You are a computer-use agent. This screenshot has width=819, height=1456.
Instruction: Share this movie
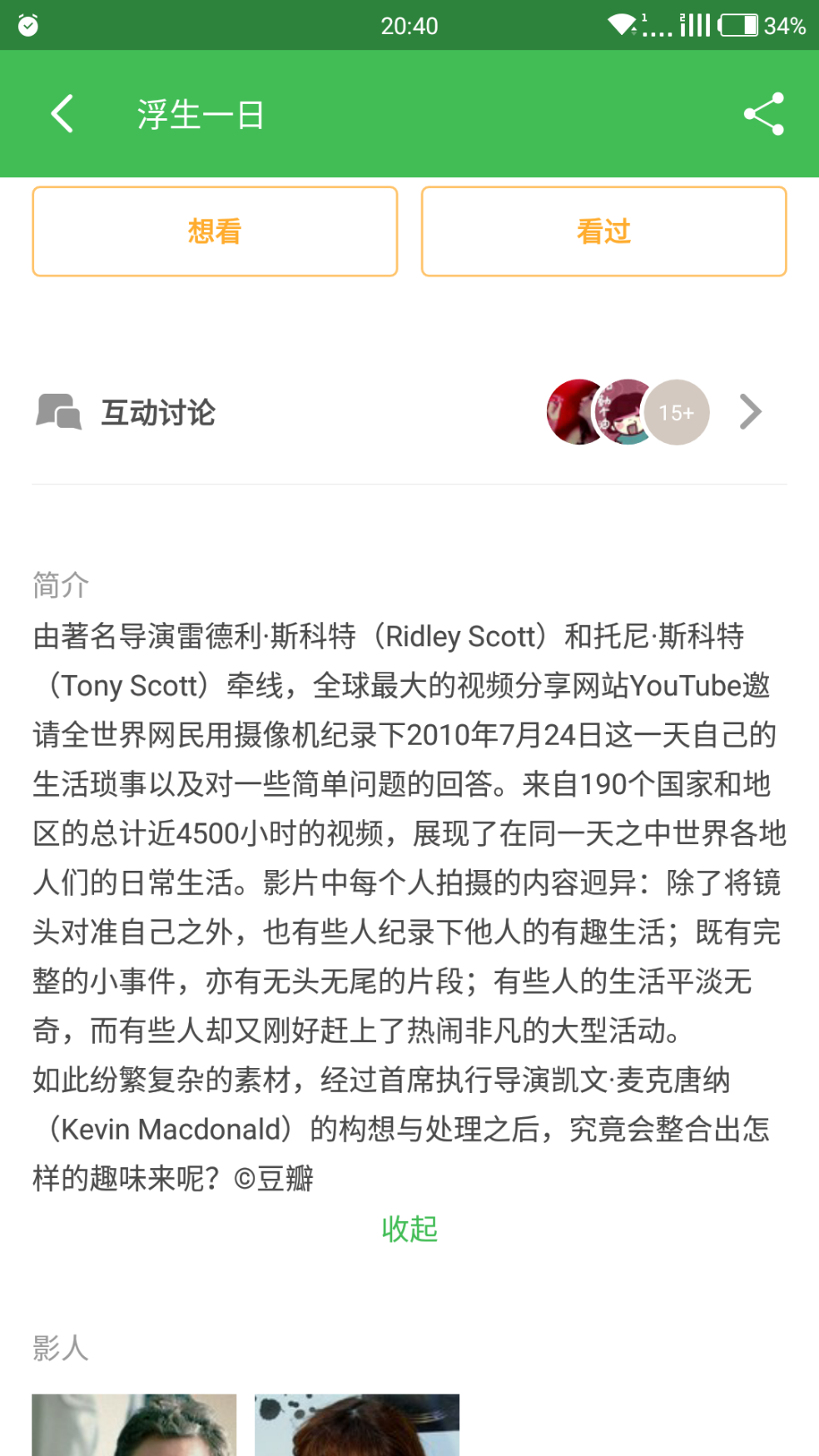click(x=763, y=114)
